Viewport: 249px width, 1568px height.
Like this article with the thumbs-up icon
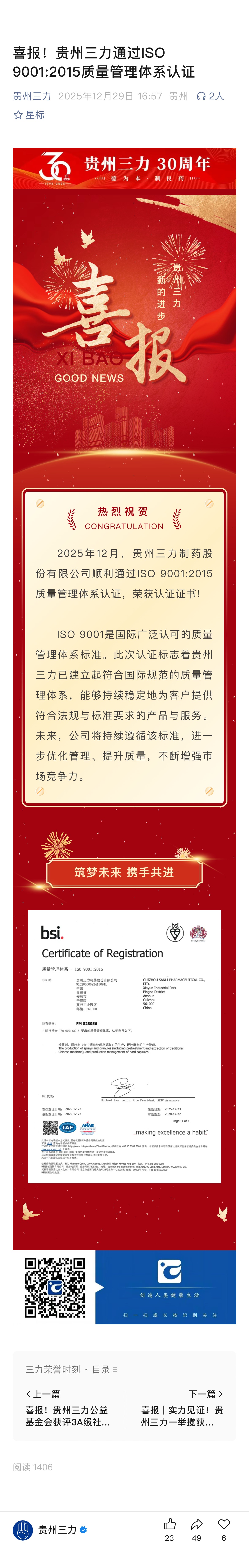click(170, 1524)
